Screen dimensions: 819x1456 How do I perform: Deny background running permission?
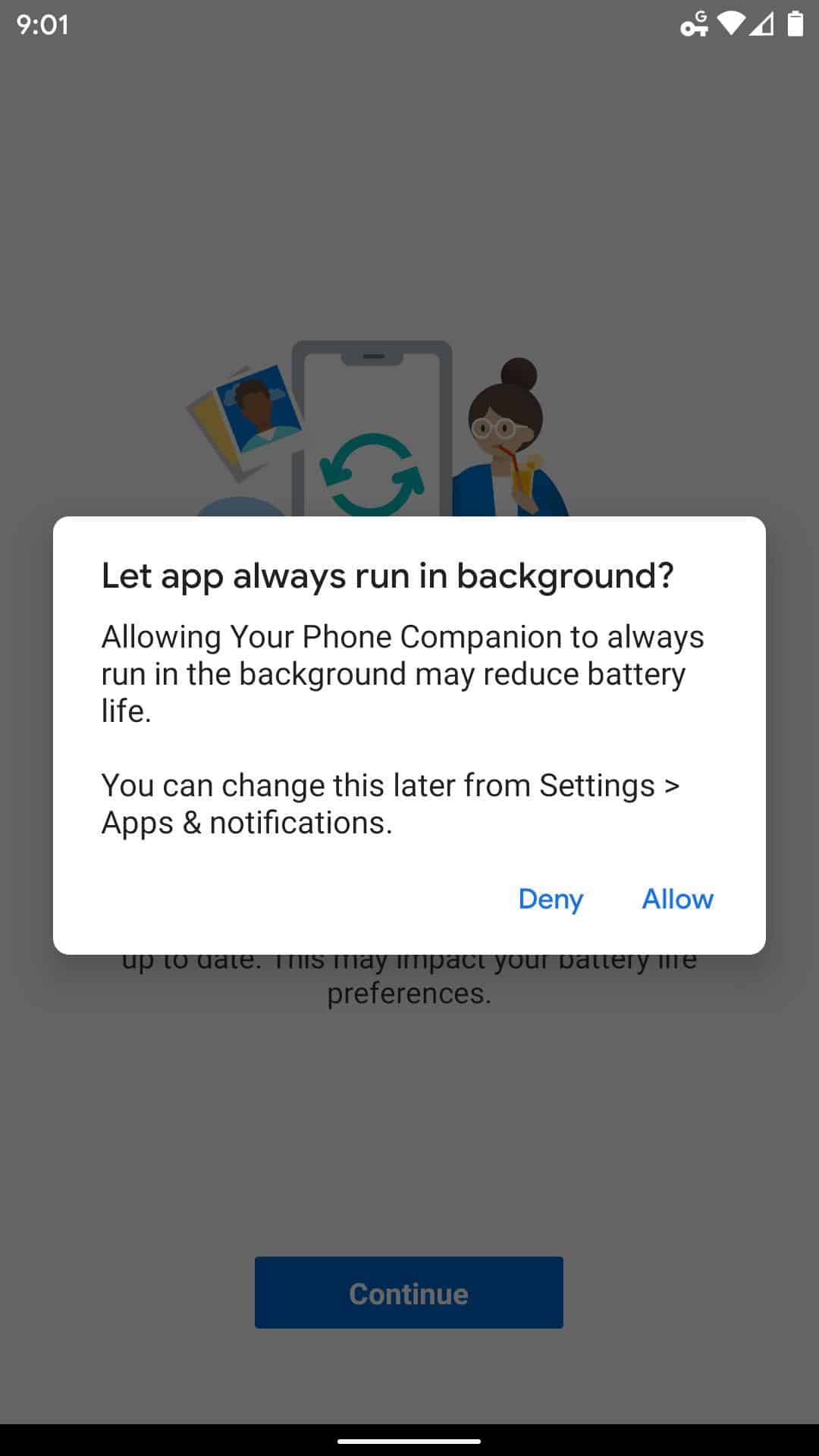click(x=551, y=899)
